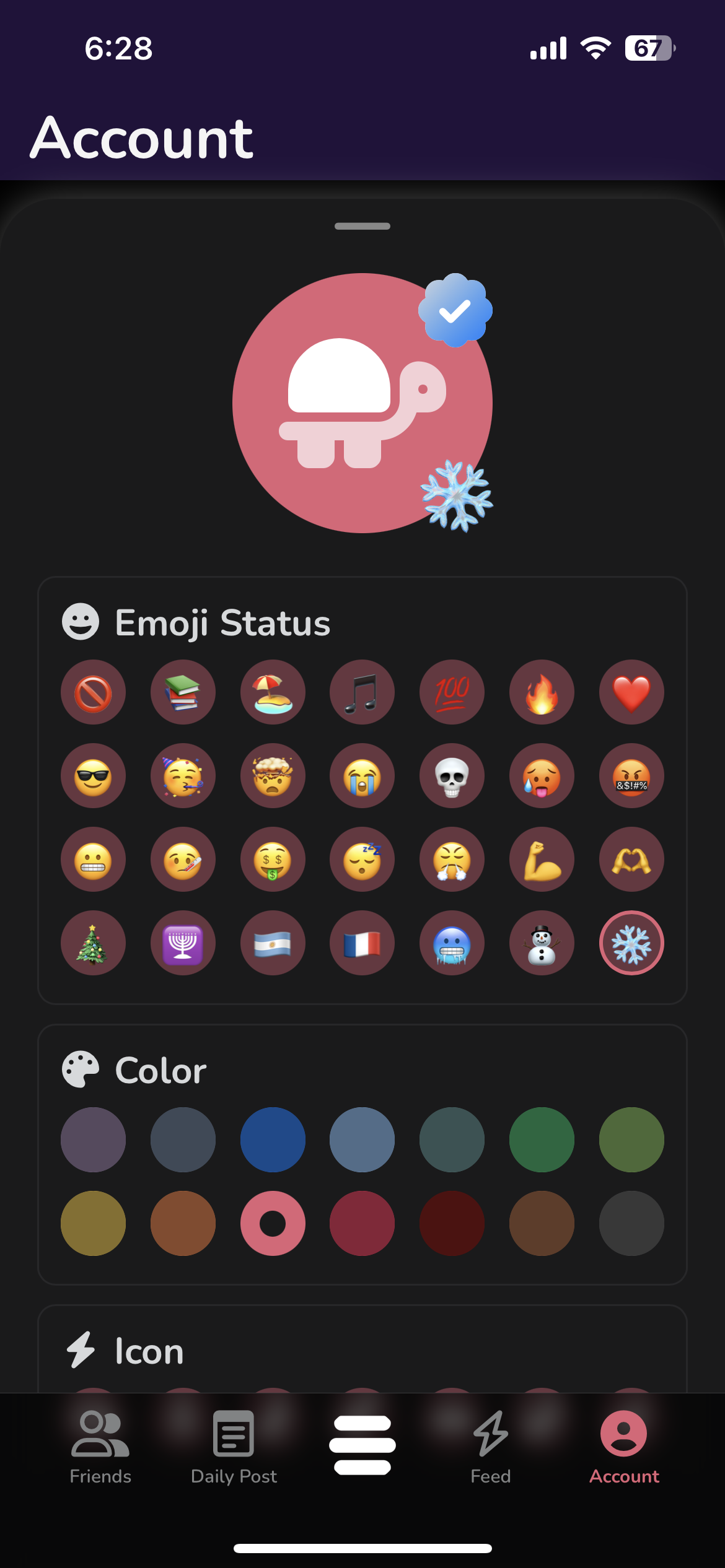Select the flexed biceps emoji status

point(541,859)
